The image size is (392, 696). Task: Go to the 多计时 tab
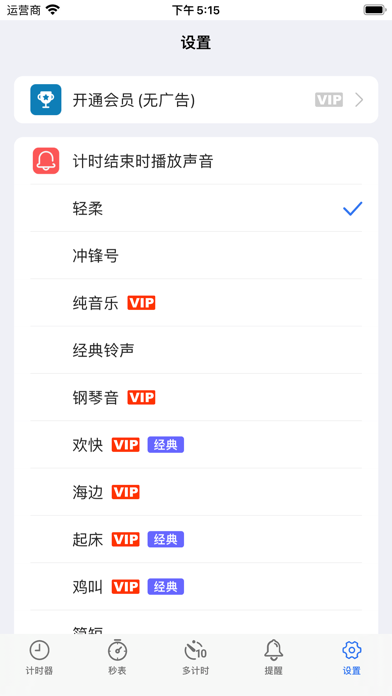pyautogui.click(x=196, y=657)
